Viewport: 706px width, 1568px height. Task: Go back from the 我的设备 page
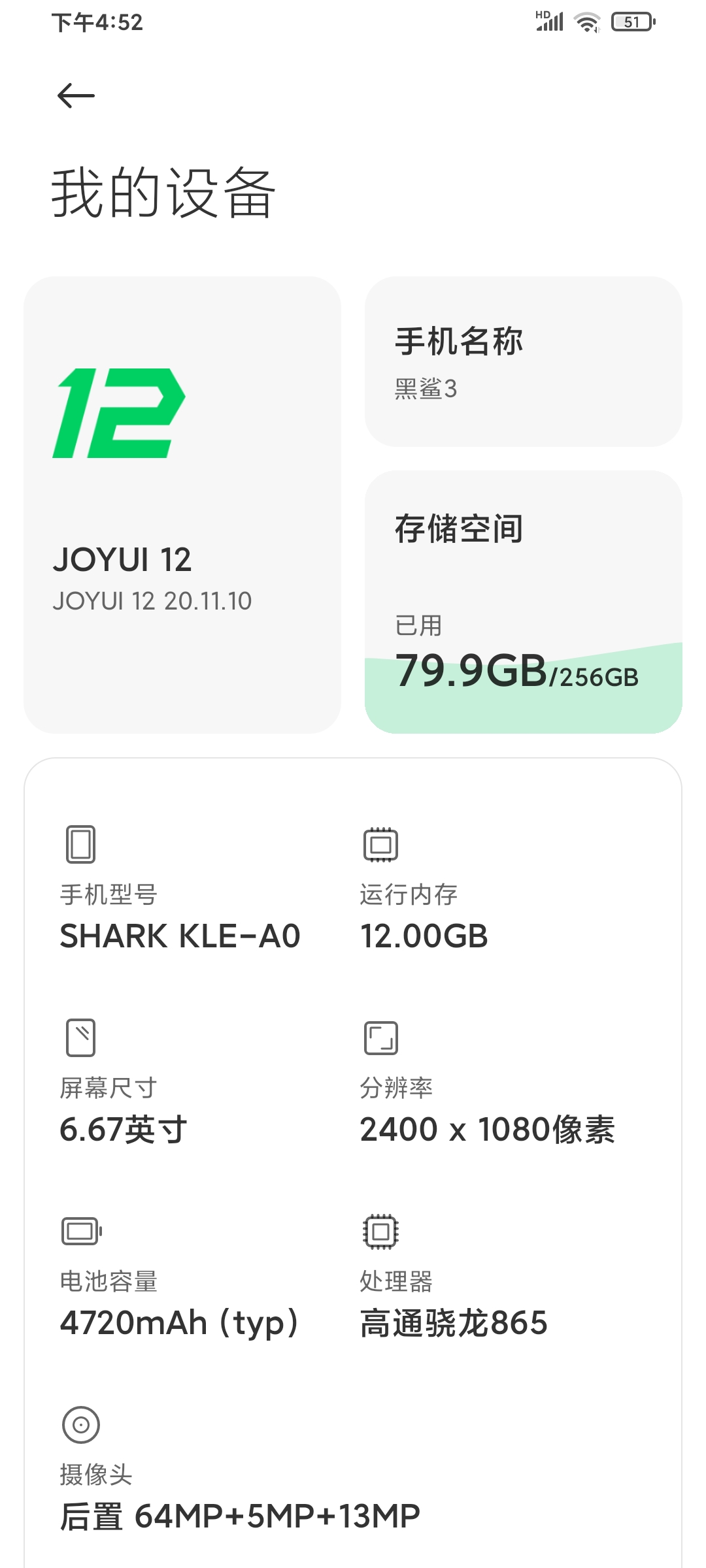[76, 96]
